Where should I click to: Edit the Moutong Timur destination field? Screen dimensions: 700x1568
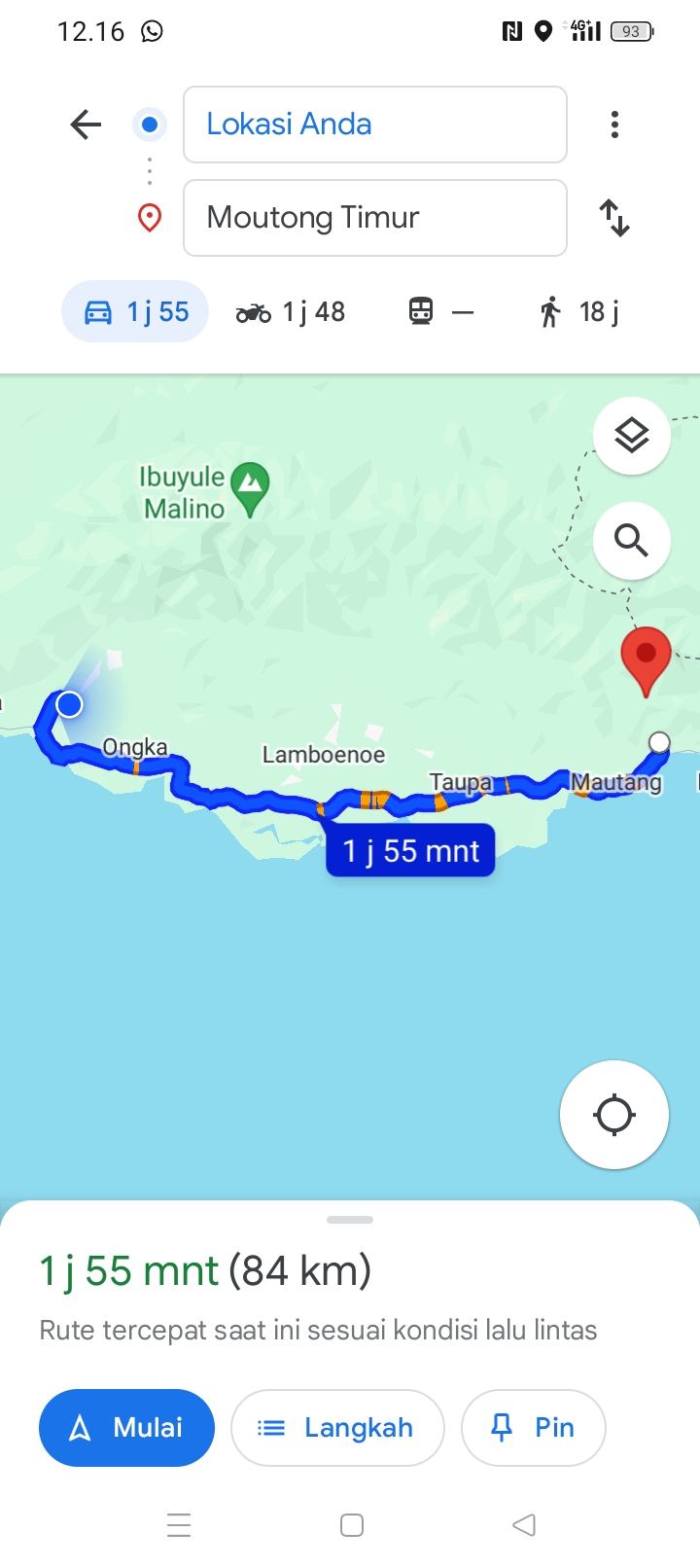coord(375,218)
